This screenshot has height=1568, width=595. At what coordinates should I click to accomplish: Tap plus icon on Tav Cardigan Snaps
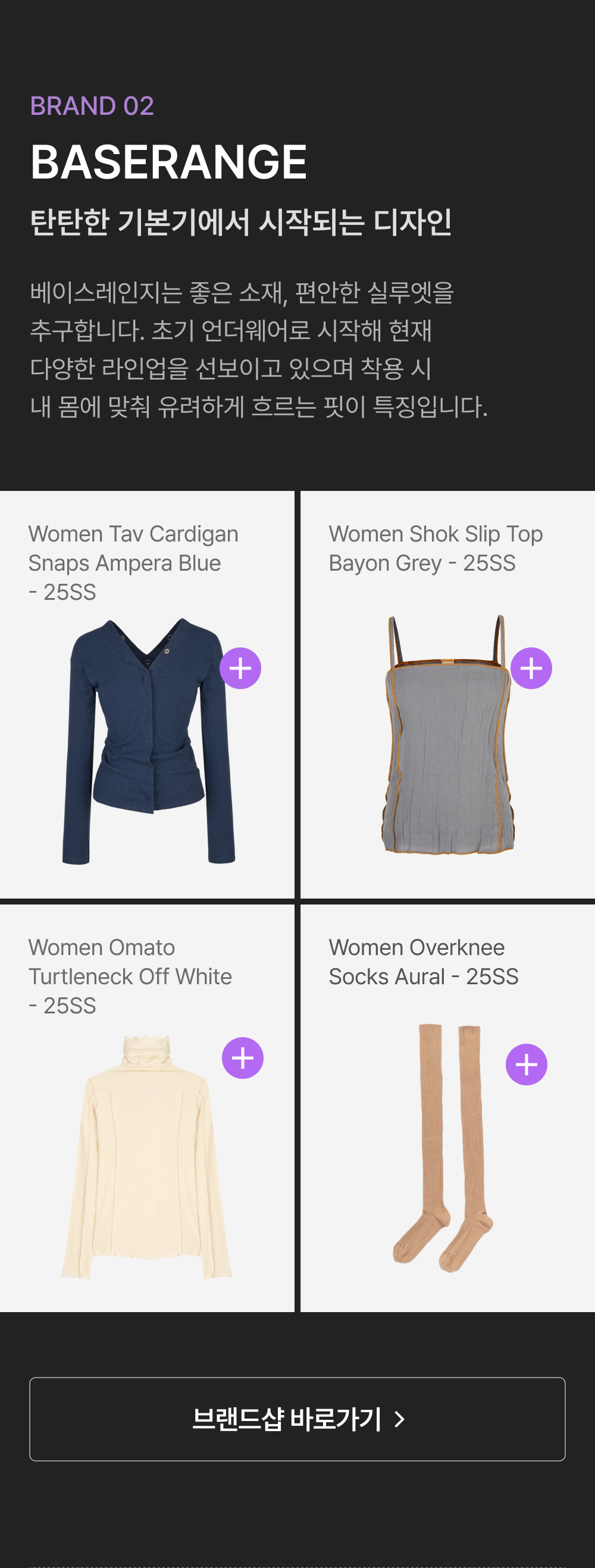coord(240,668)
